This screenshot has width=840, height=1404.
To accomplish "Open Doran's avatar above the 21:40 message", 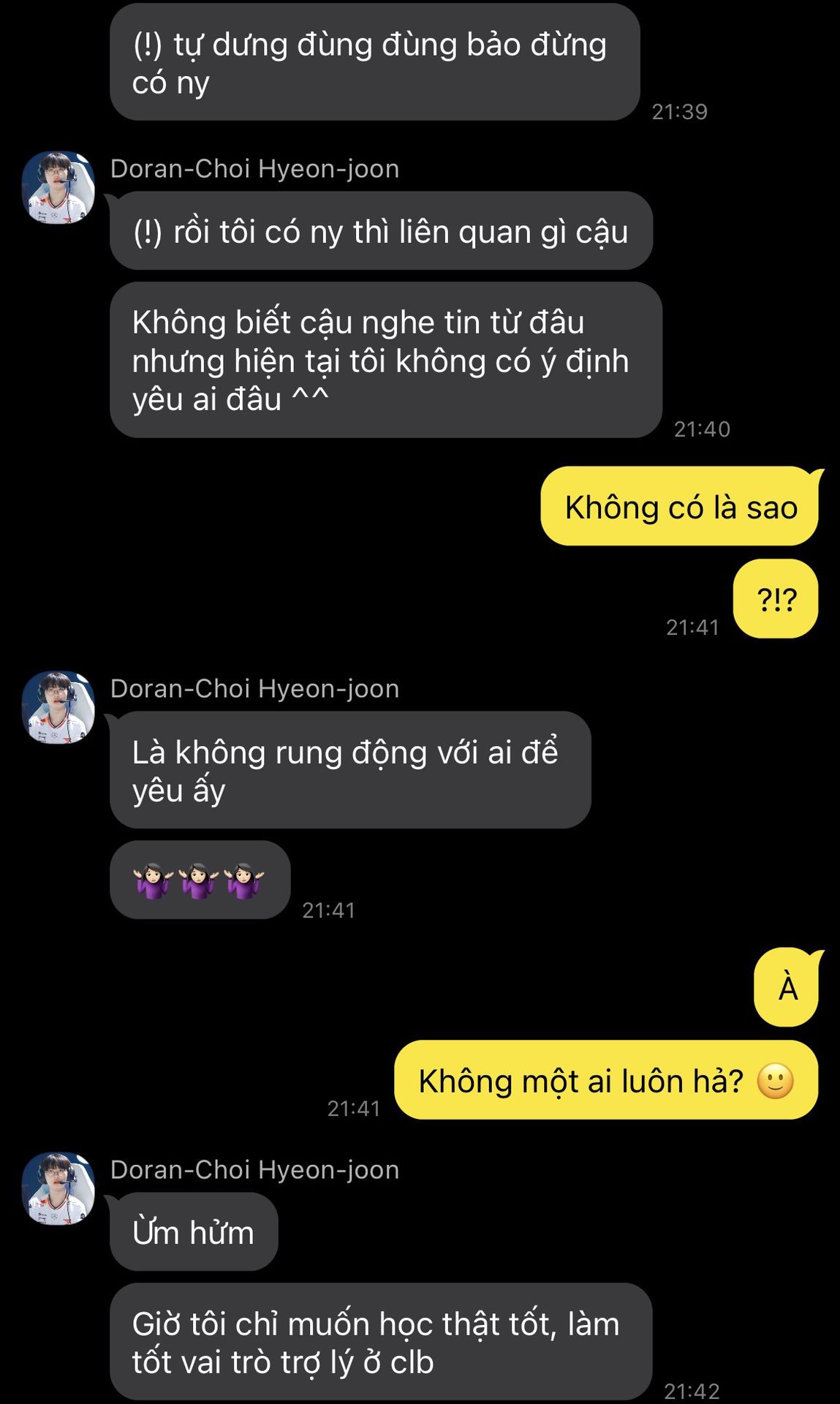I will (x=58, y=188).
